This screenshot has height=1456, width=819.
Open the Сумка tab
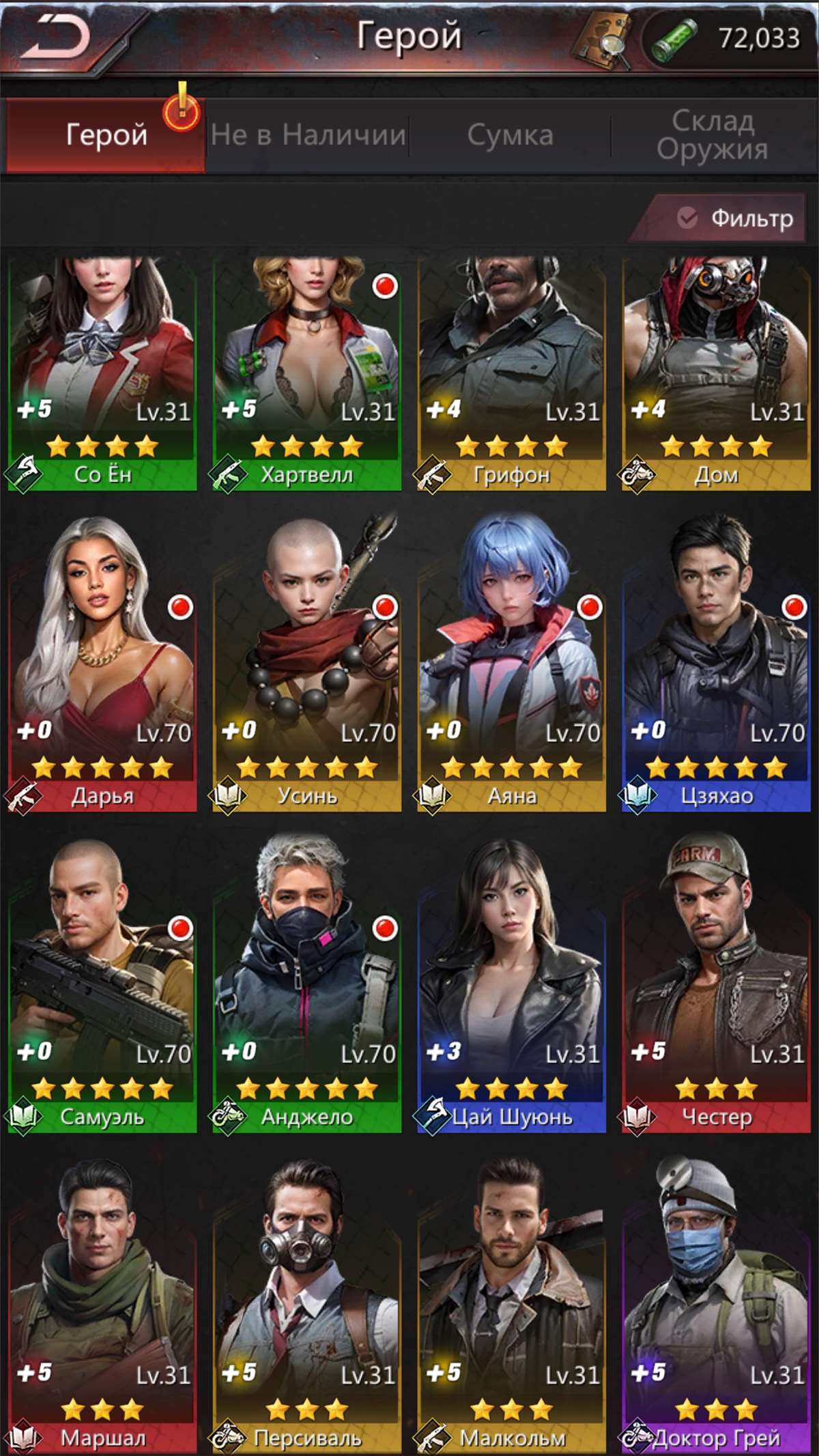point(510,134)
